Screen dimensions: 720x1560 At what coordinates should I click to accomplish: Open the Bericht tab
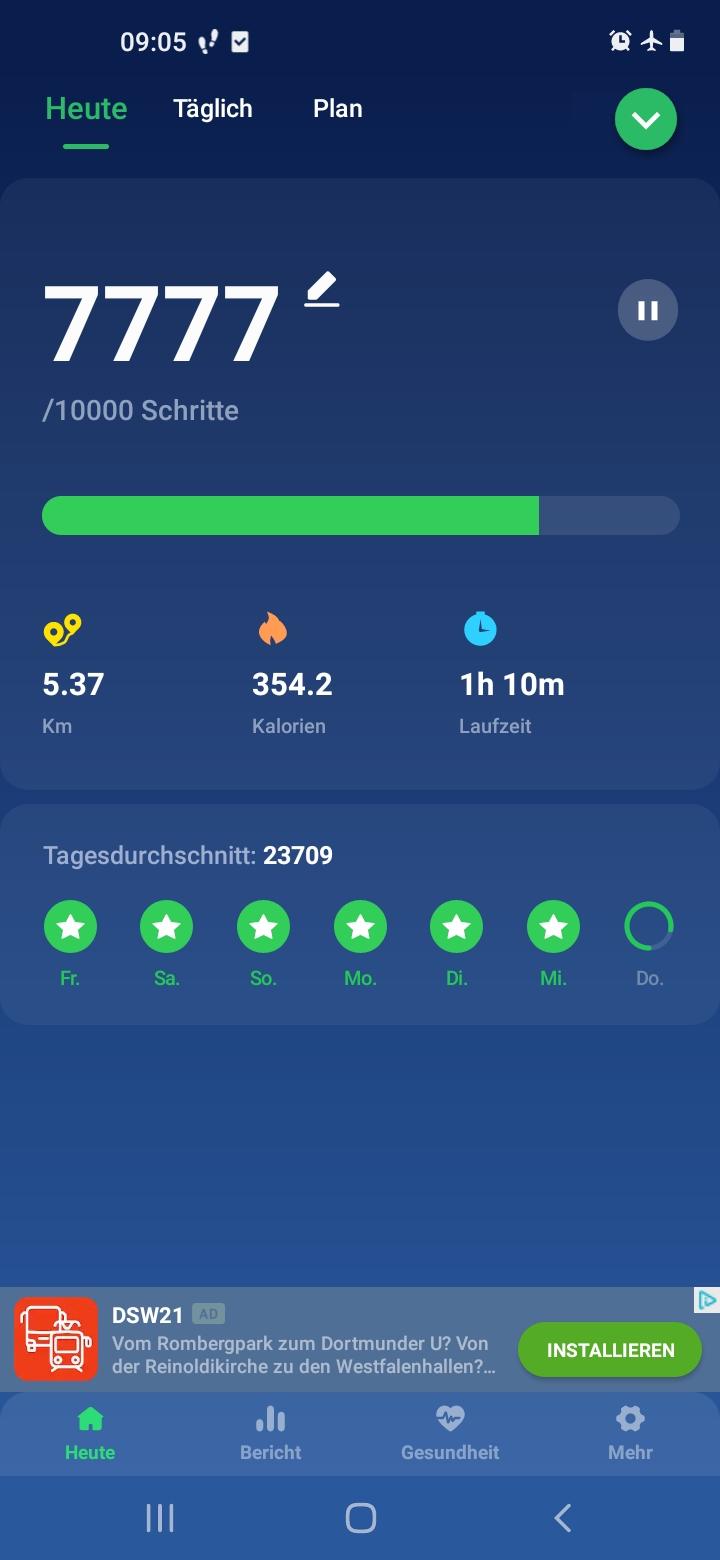pos(270,1434)
